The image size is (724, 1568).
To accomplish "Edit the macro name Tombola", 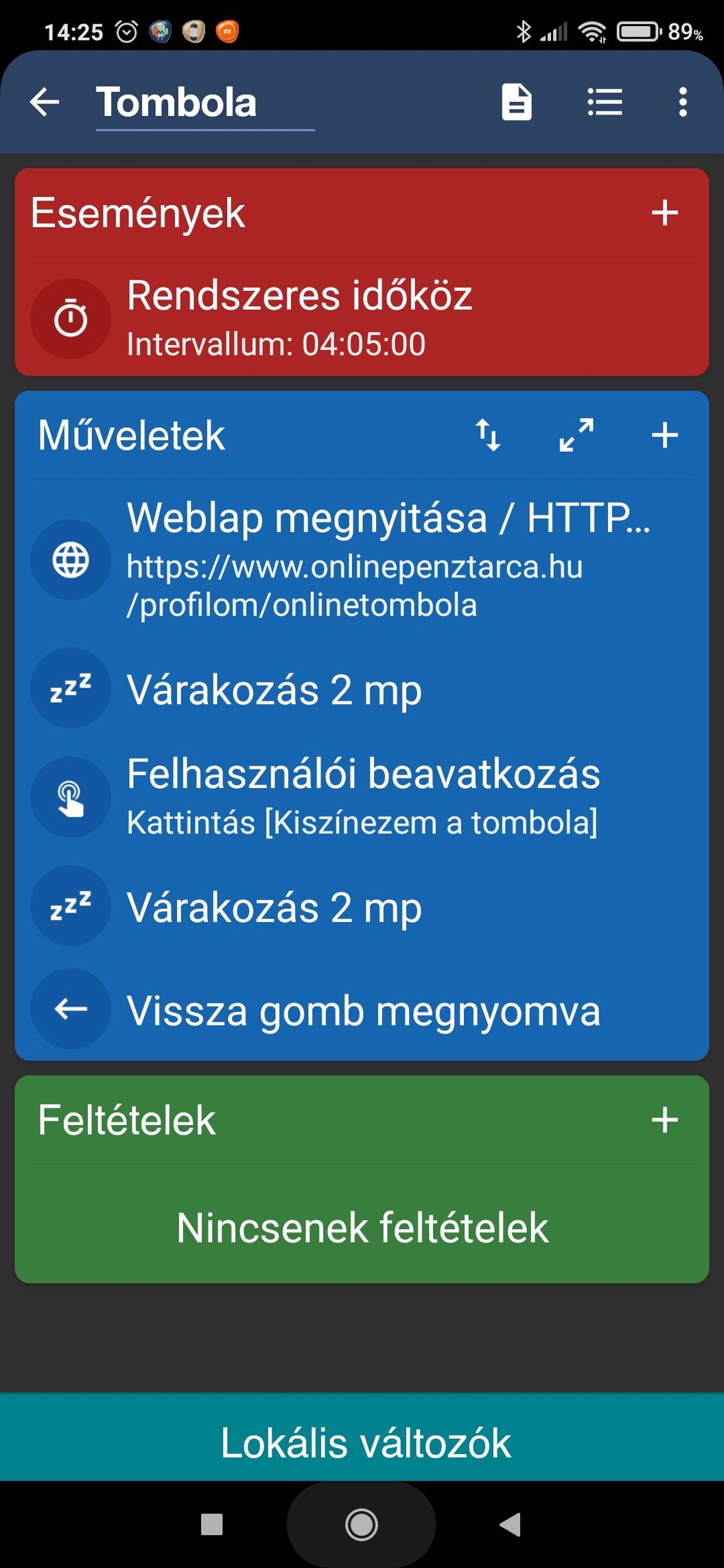I will click(x=204, y=103).
